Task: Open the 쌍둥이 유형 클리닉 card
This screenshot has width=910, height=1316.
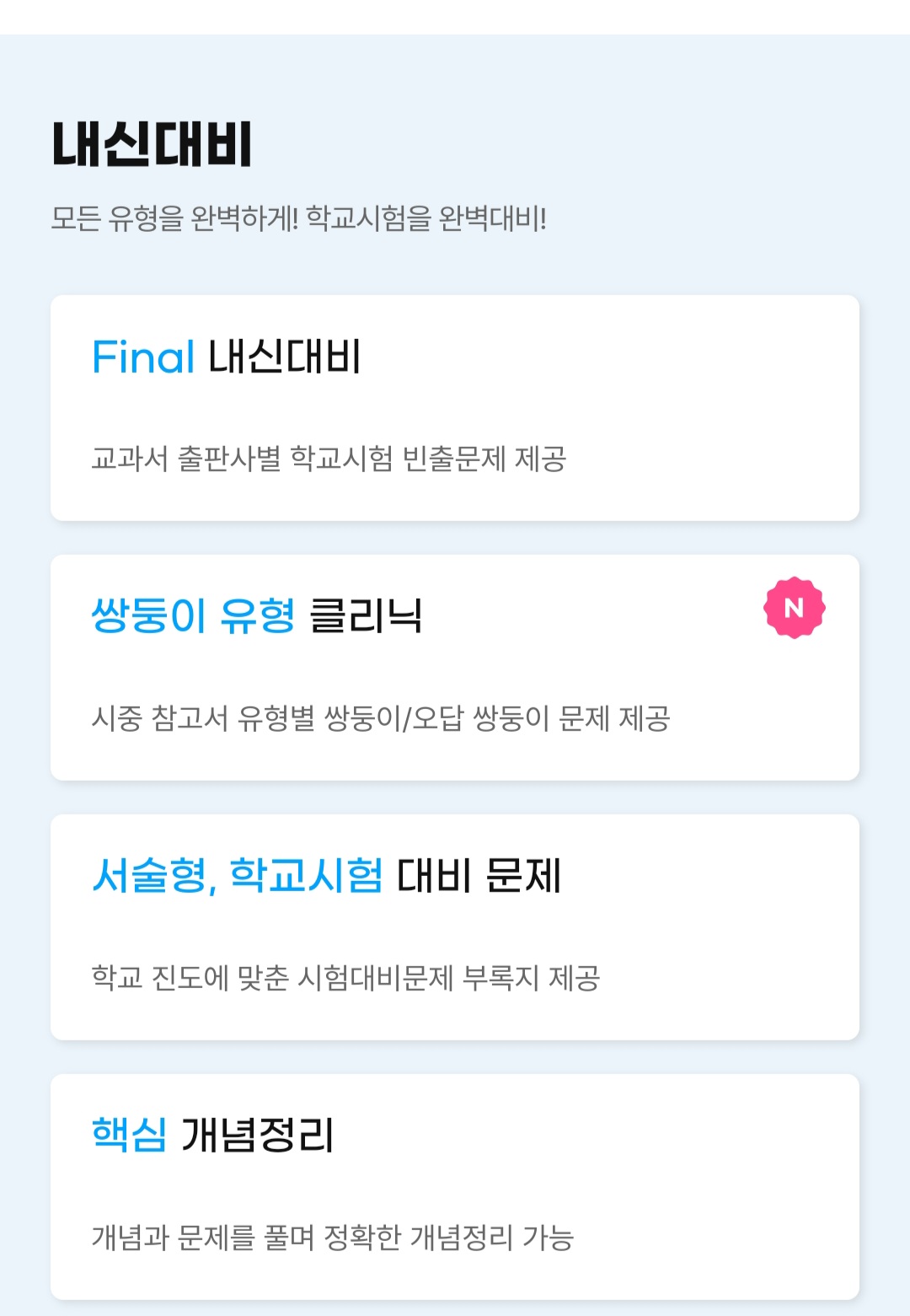Action: (455, 668)
